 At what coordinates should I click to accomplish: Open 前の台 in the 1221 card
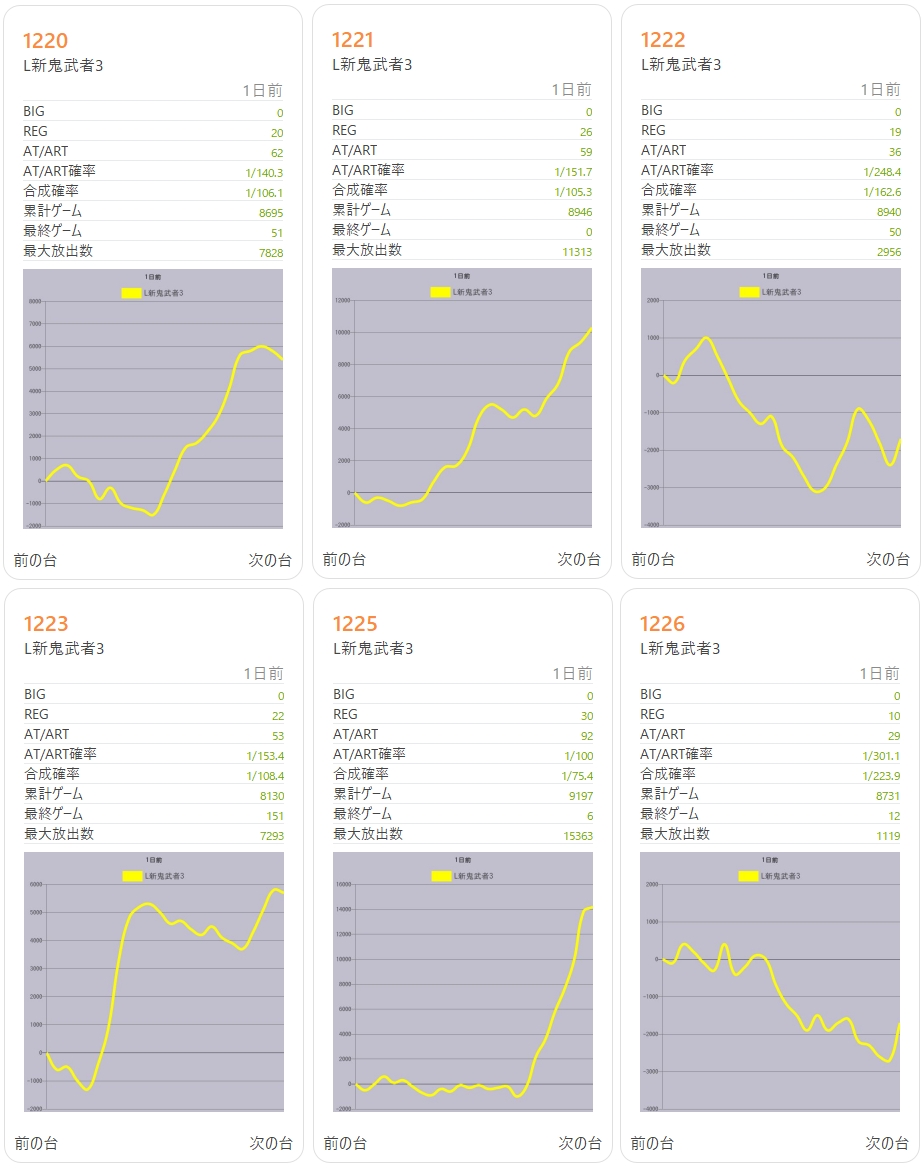click(344, 560)
